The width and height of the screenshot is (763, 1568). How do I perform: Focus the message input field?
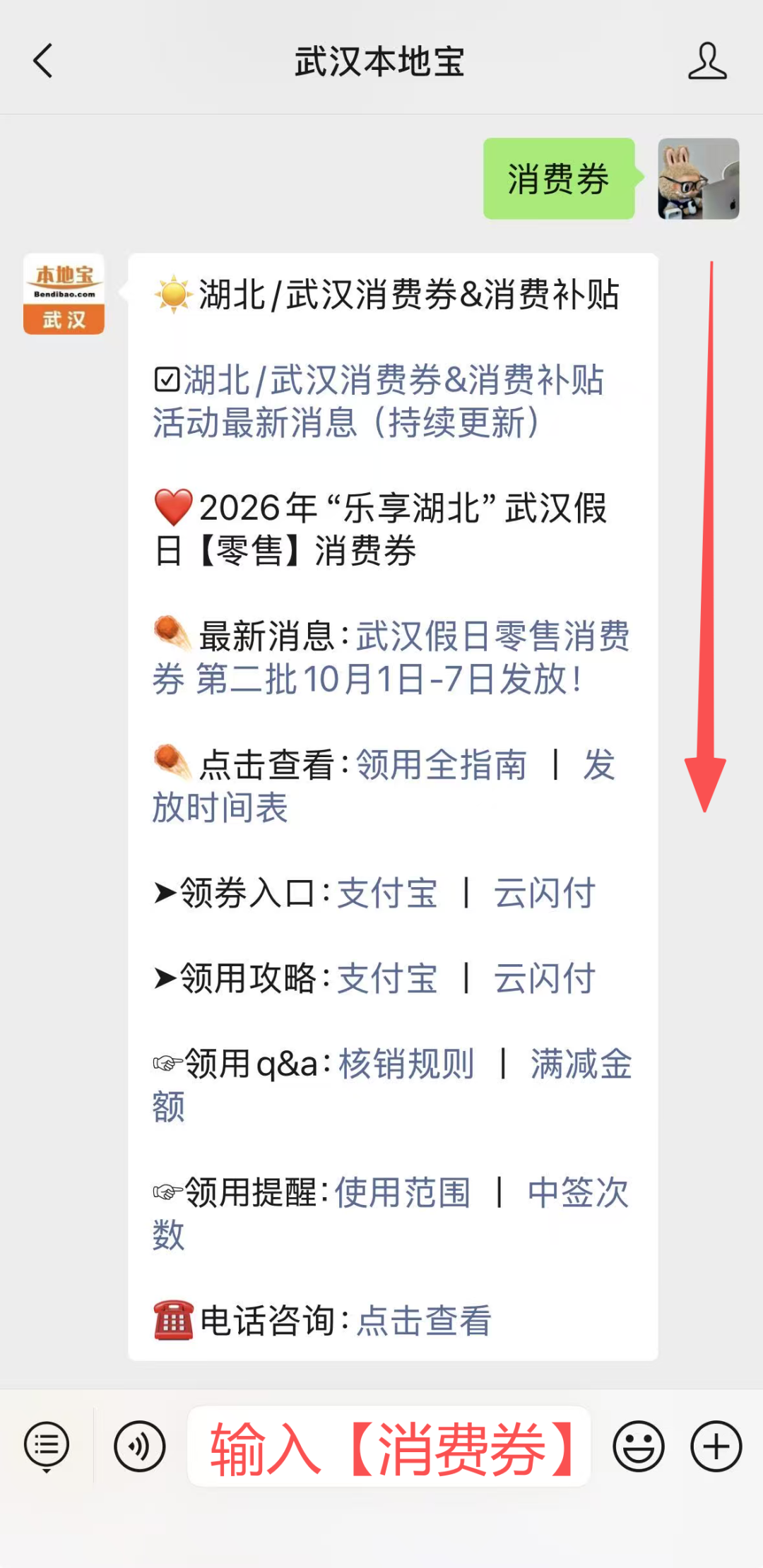coord(389,1446)
